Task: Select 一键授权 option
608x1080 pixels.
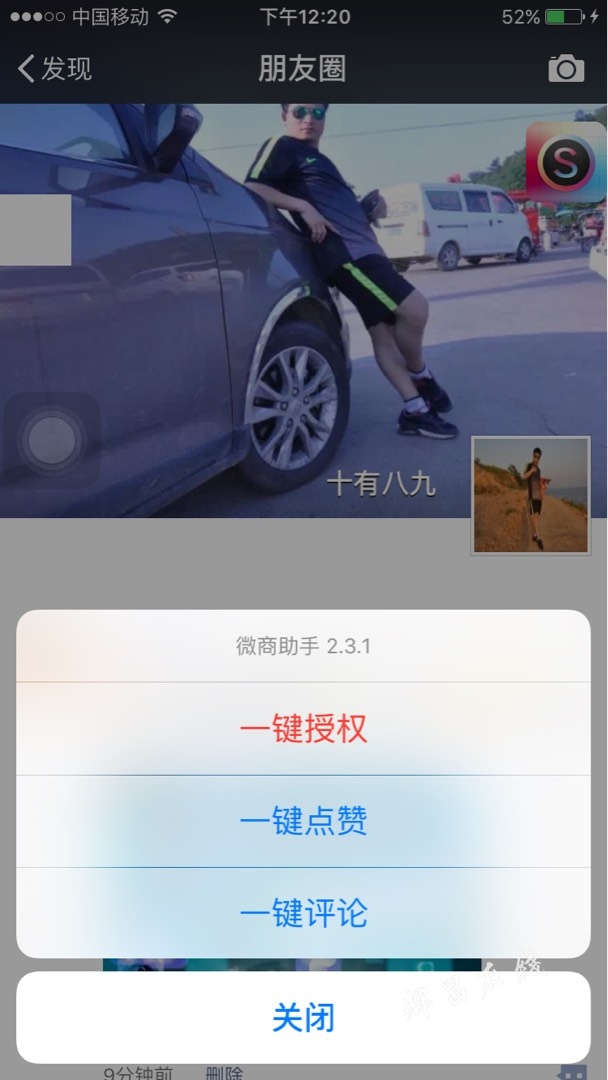Action: 303,729
